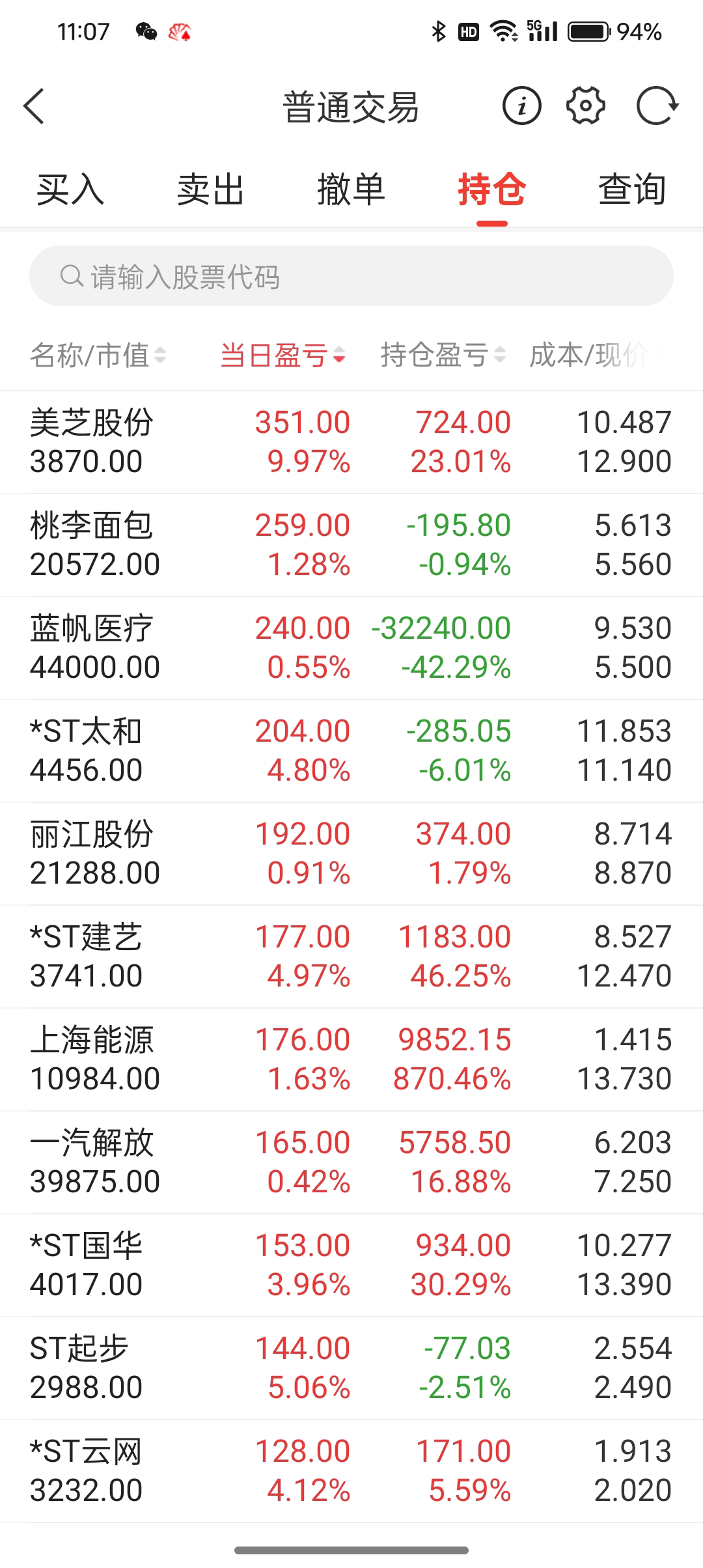
Task: Sort holdings by 名称/市值
Action: click(98, 356)
